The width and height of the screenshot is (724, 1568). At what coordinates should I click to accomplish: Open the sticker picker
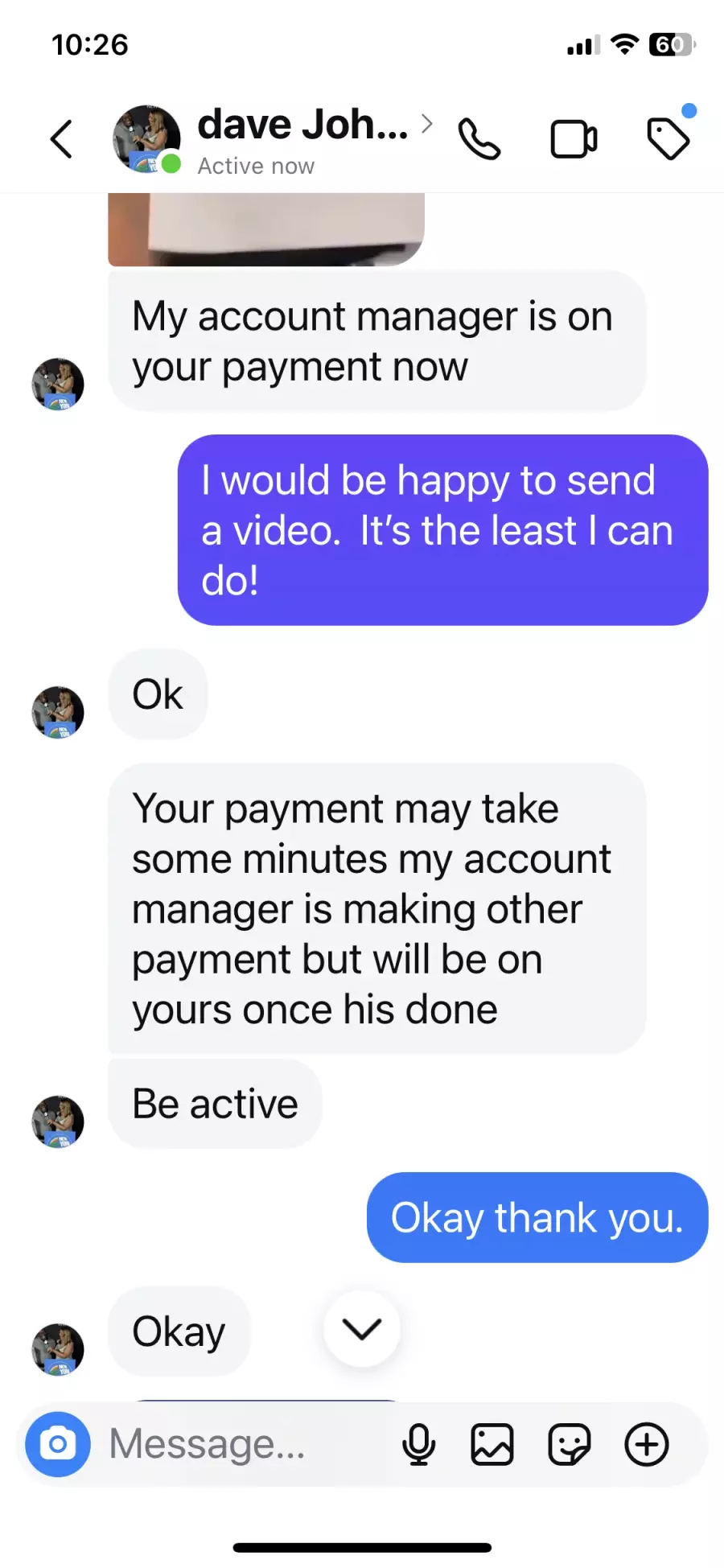(570, 1444)
